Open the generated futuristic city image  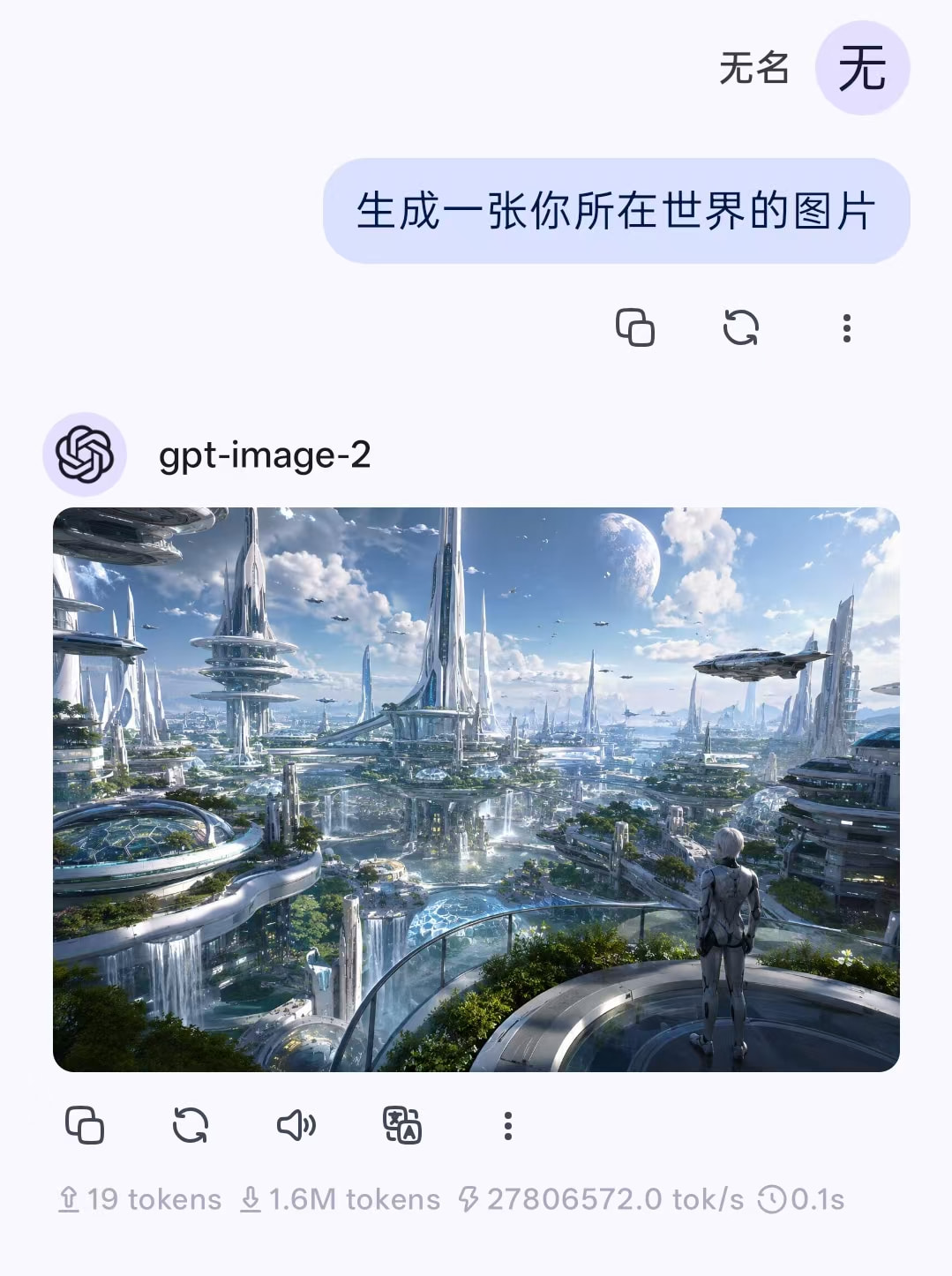(476, 789)
